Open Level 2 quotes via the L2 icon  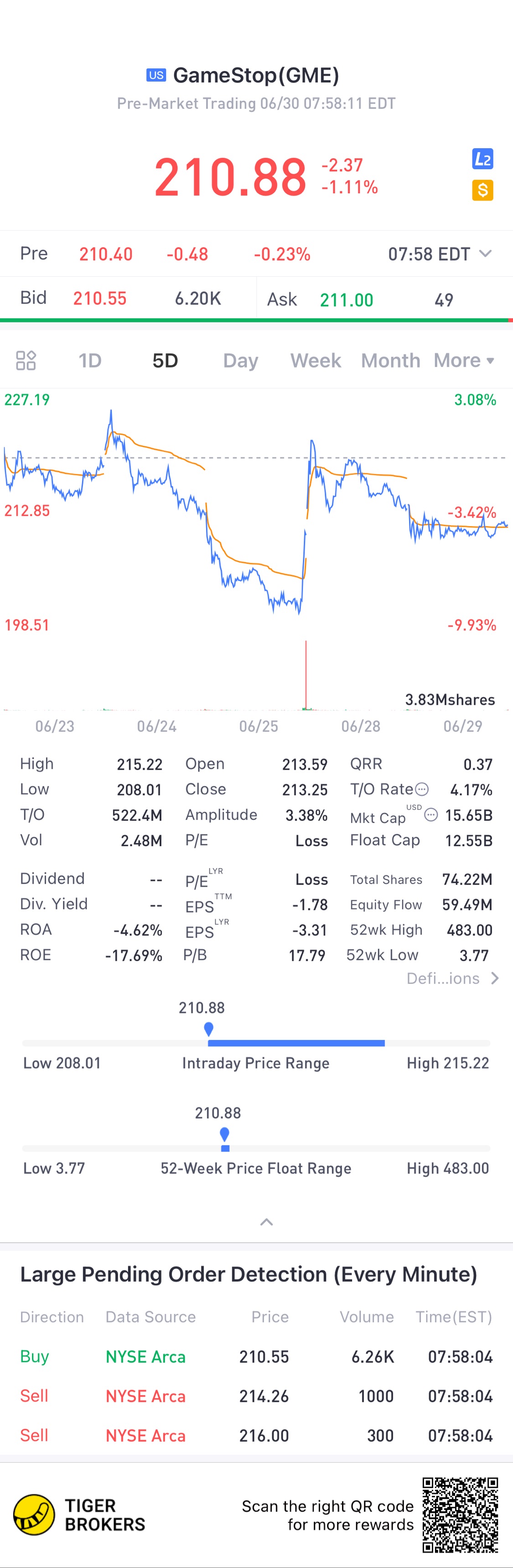click(482, 160)
